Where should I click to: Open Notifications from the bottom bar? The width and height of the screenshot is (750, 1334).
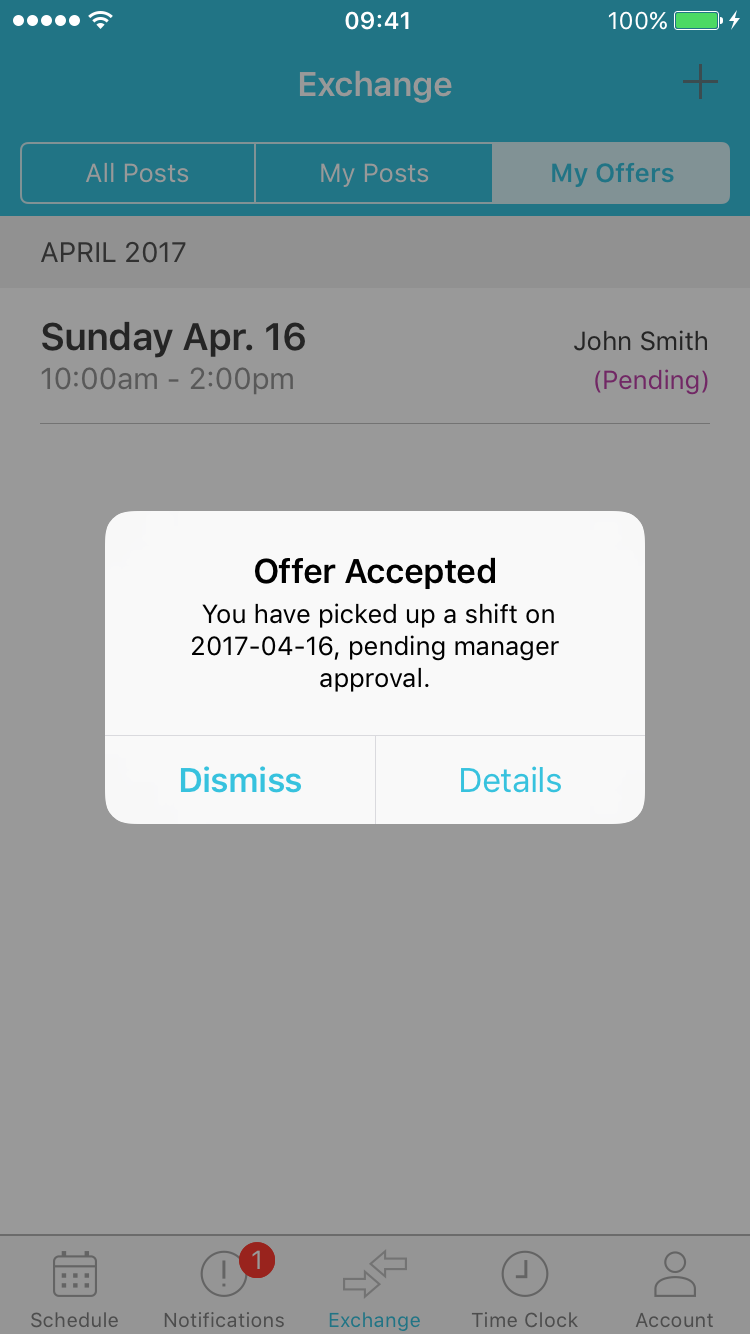[223, 1275]
